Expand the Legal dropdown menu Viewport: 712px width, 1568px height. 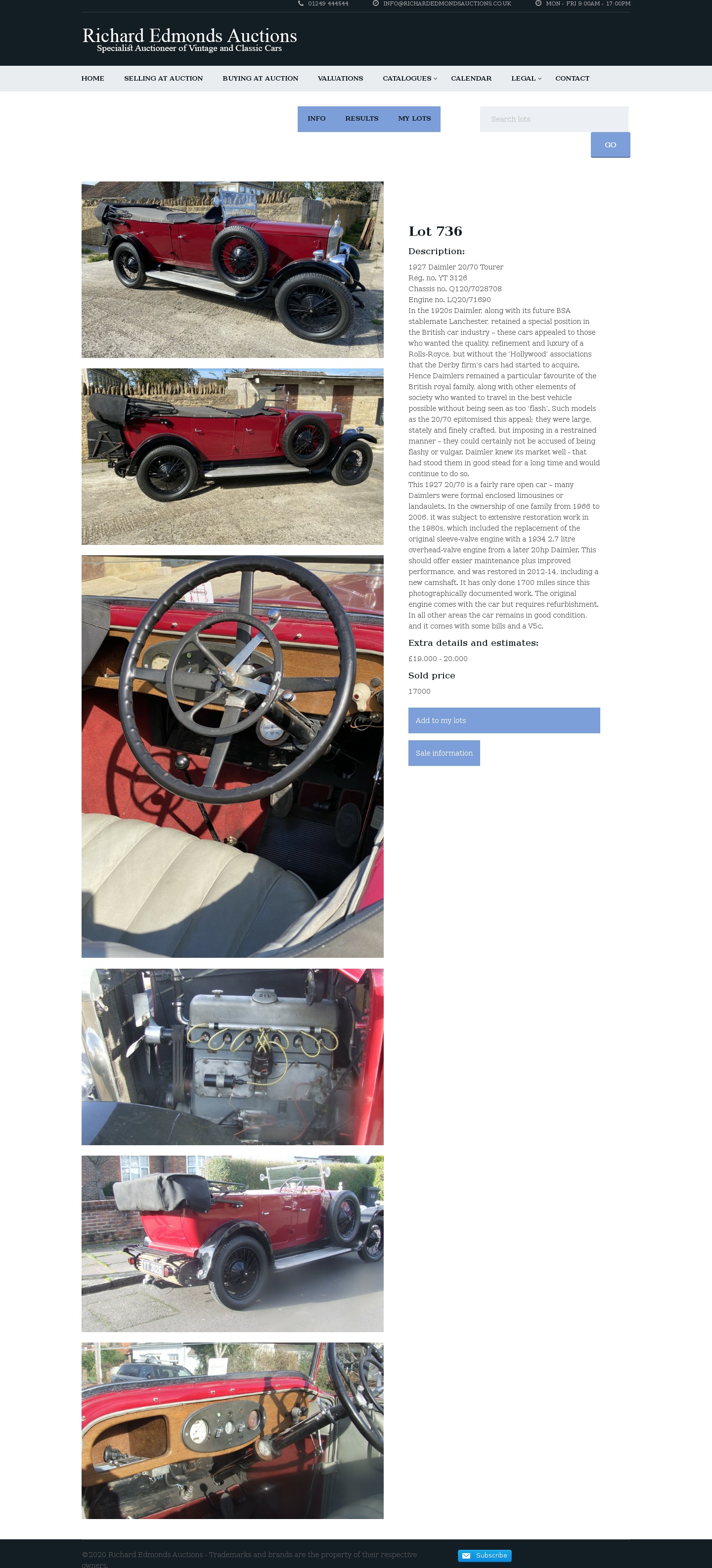[525, 79]
